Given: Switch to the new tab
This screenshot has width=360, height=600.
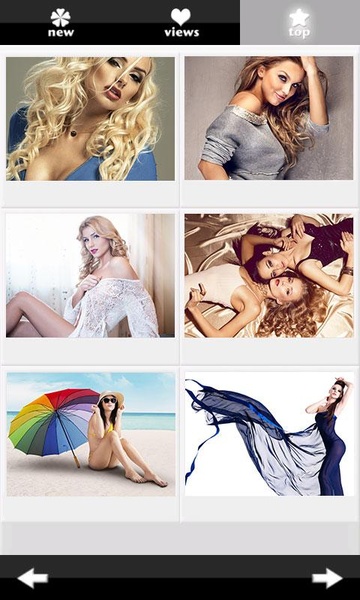Looking at the screenshot, I should click(x=60, y=23).
